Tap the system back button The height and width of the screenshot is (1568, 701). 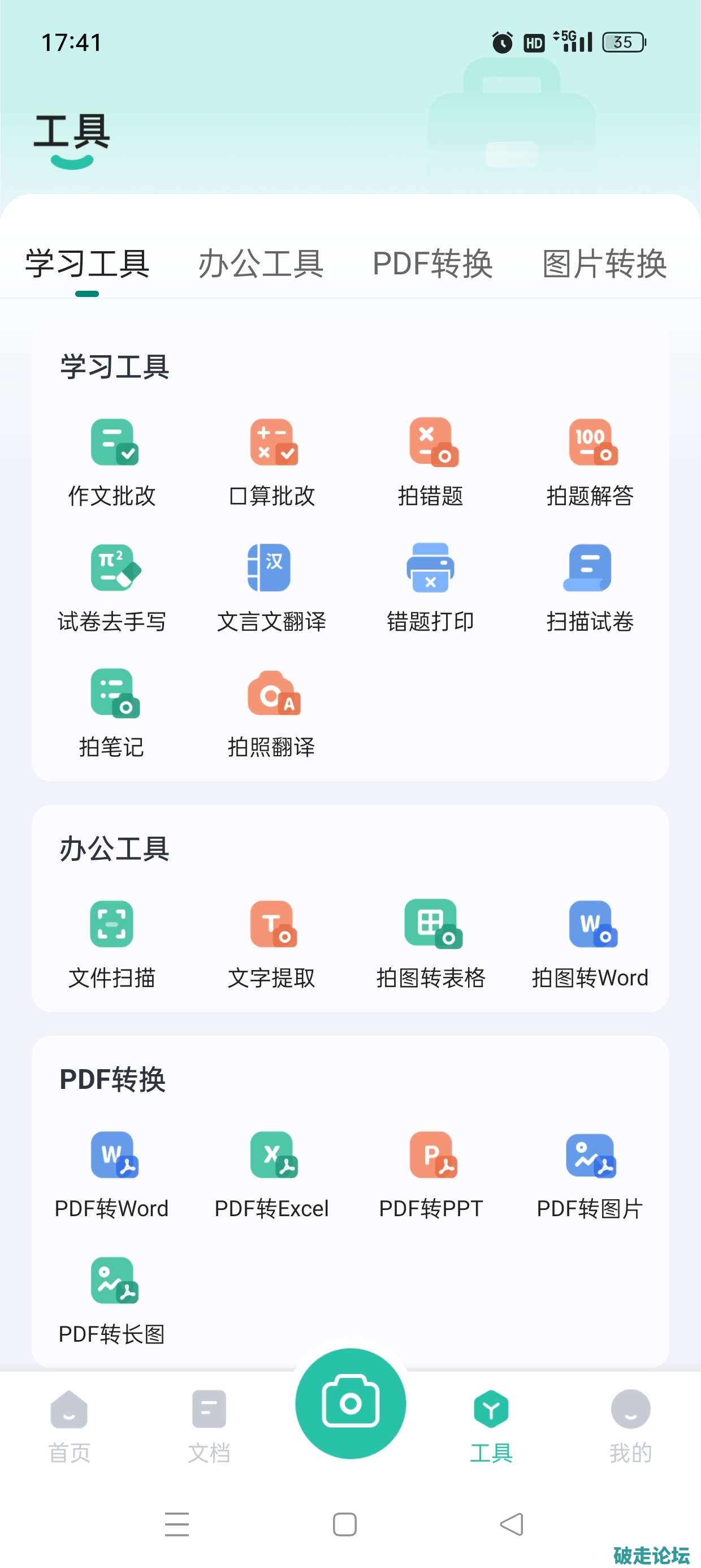click(512, 1524)
